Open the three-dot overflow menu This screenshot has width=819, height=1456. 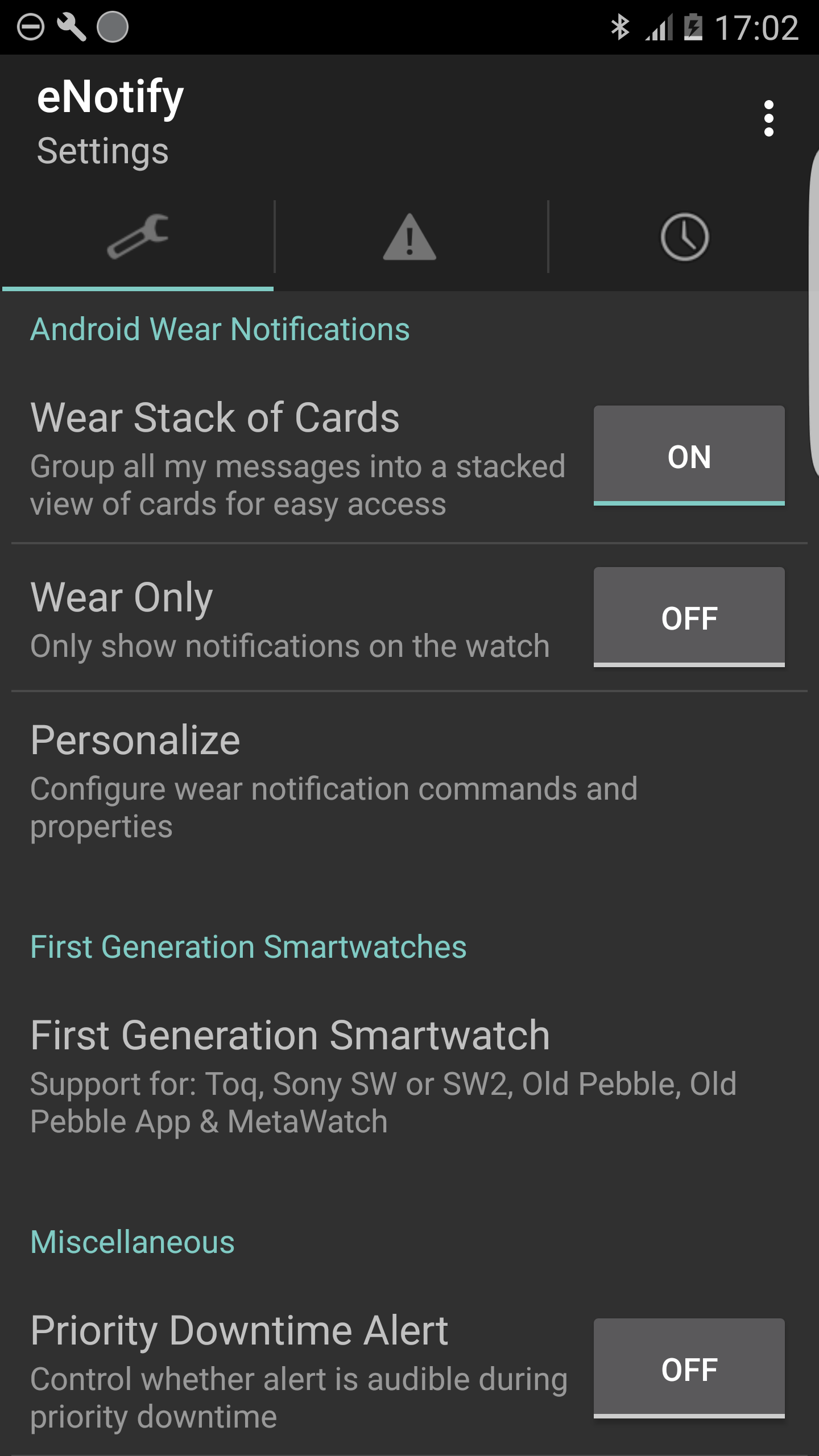coord(768,118)
